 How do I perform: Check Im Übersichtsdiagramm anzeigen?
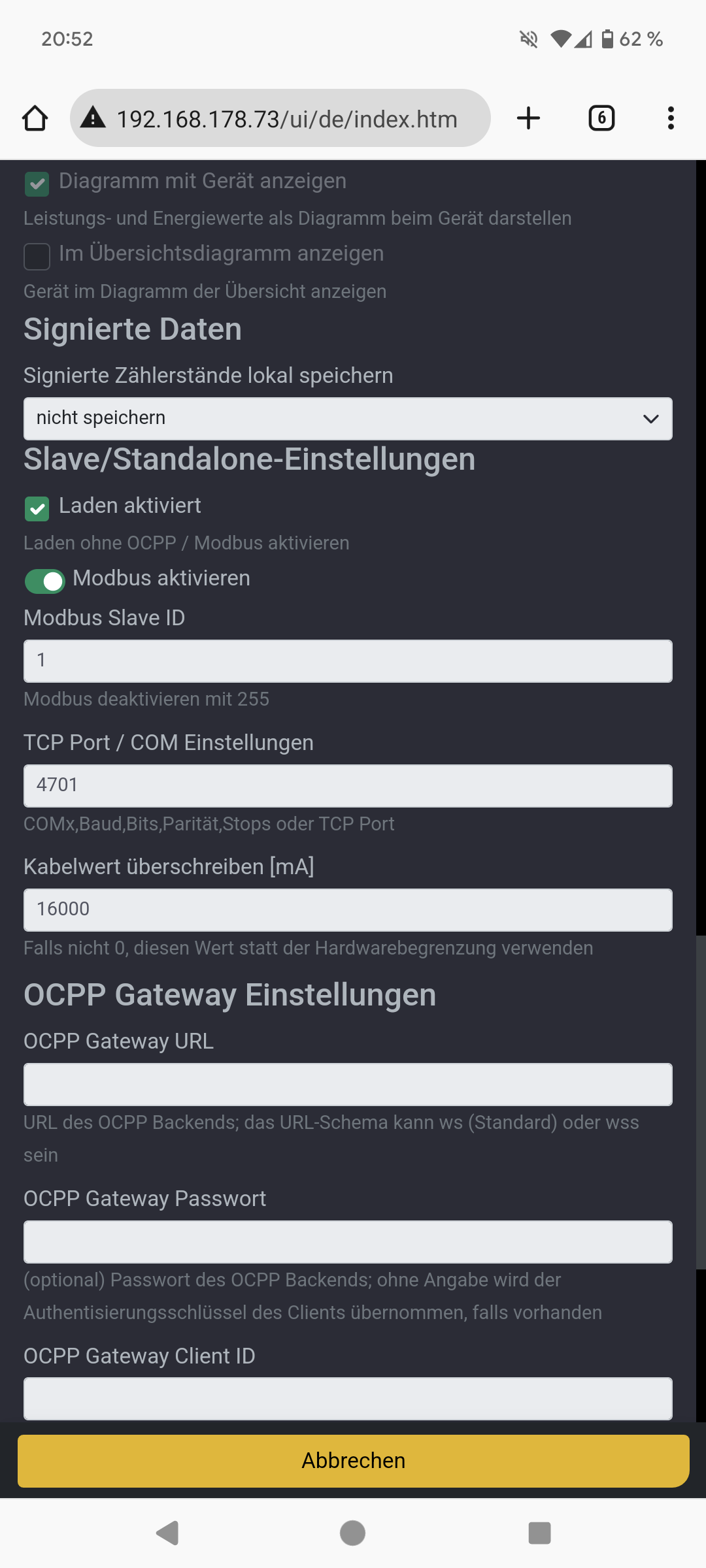point(37,257)
